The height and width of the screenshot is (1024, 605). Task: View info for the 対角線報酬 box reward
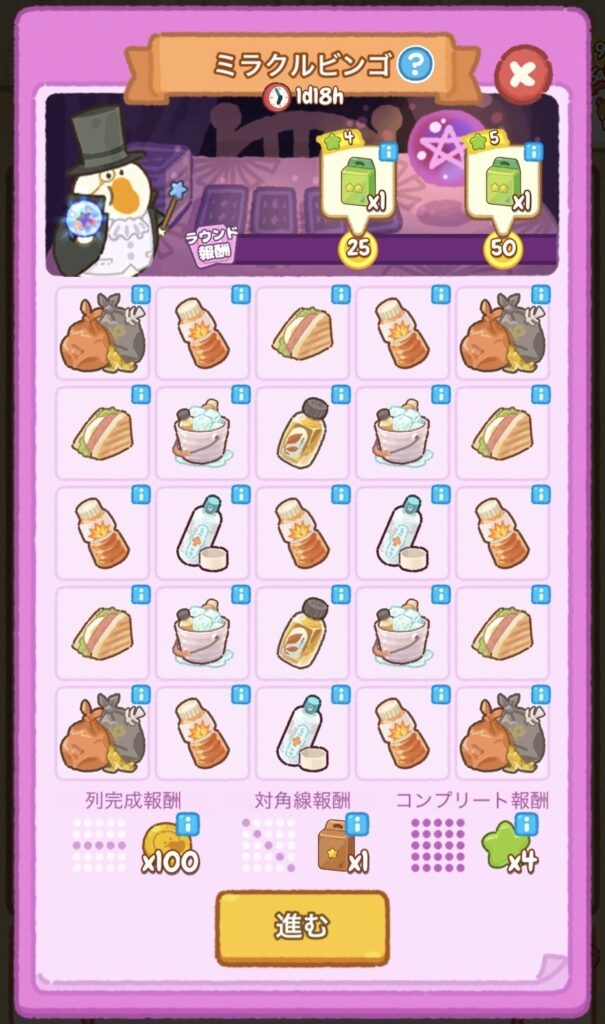359,824
